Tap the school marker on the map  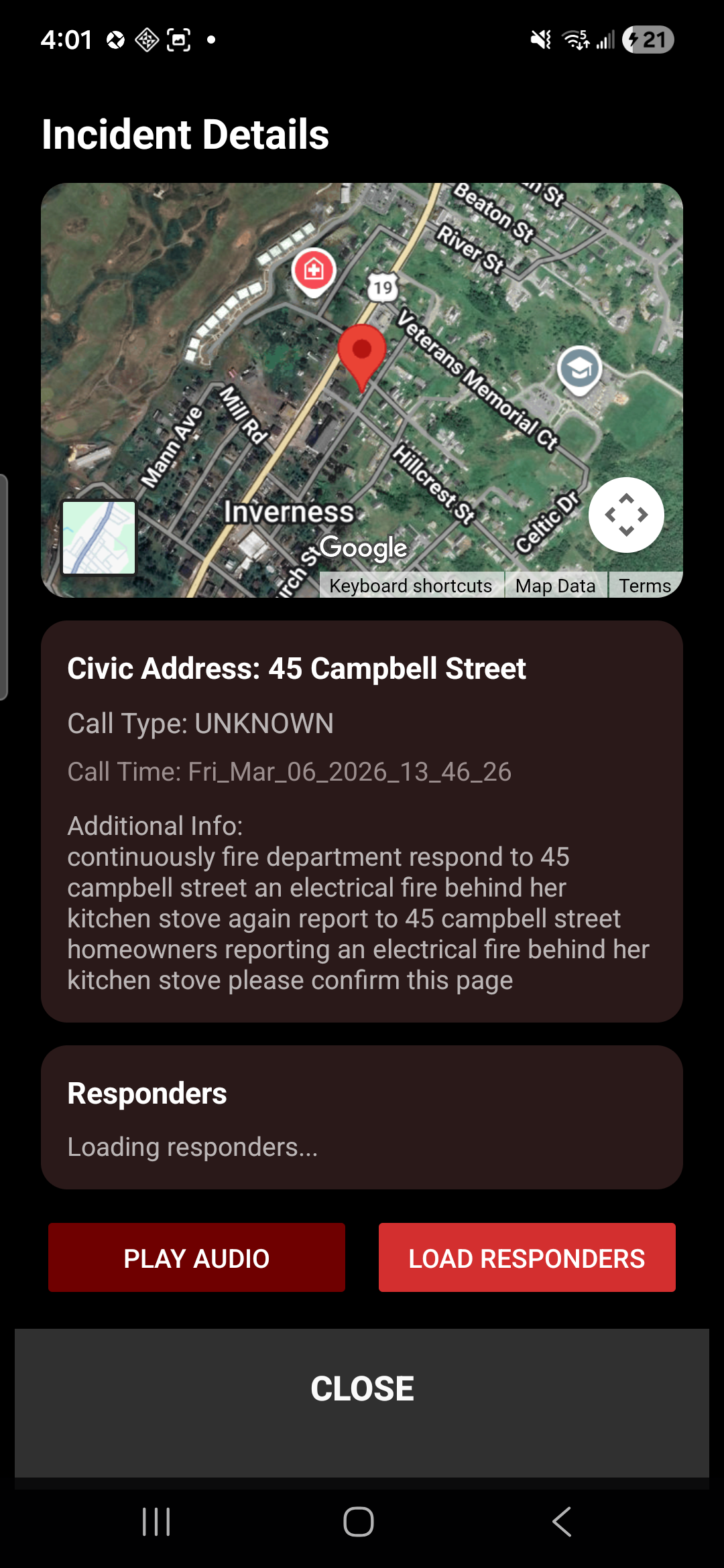(x=579, y=369)
